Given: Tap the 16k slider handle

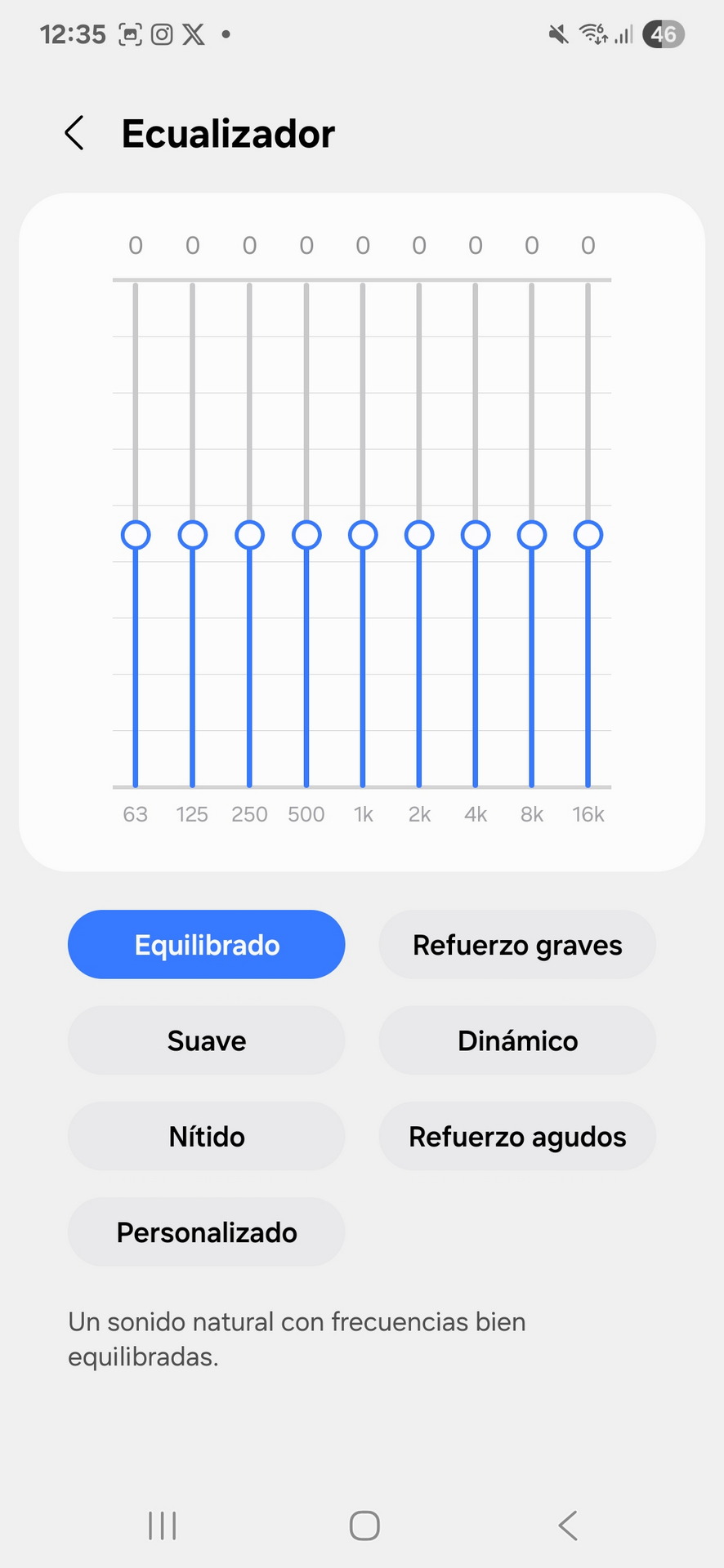Looking at the screenshot, I should [x=588, y=535].
